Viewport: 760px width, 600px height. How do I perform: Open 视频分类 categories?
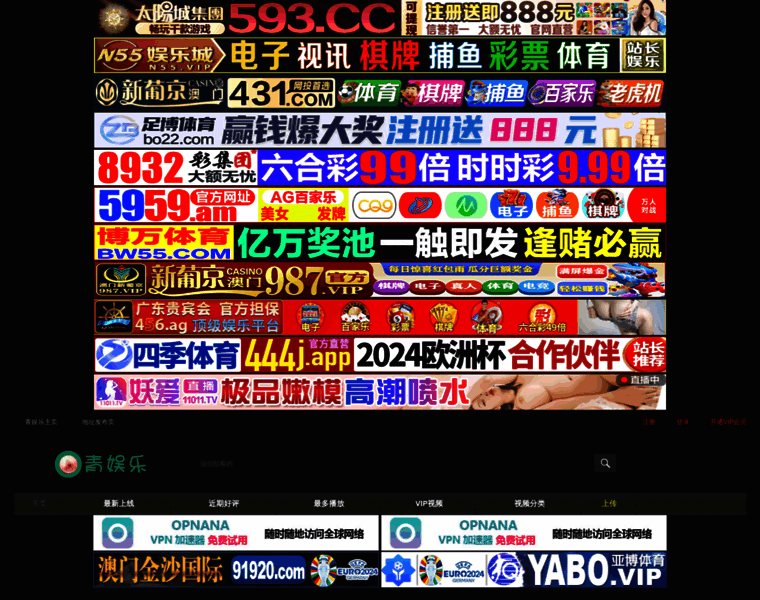(x=530, y=503)
